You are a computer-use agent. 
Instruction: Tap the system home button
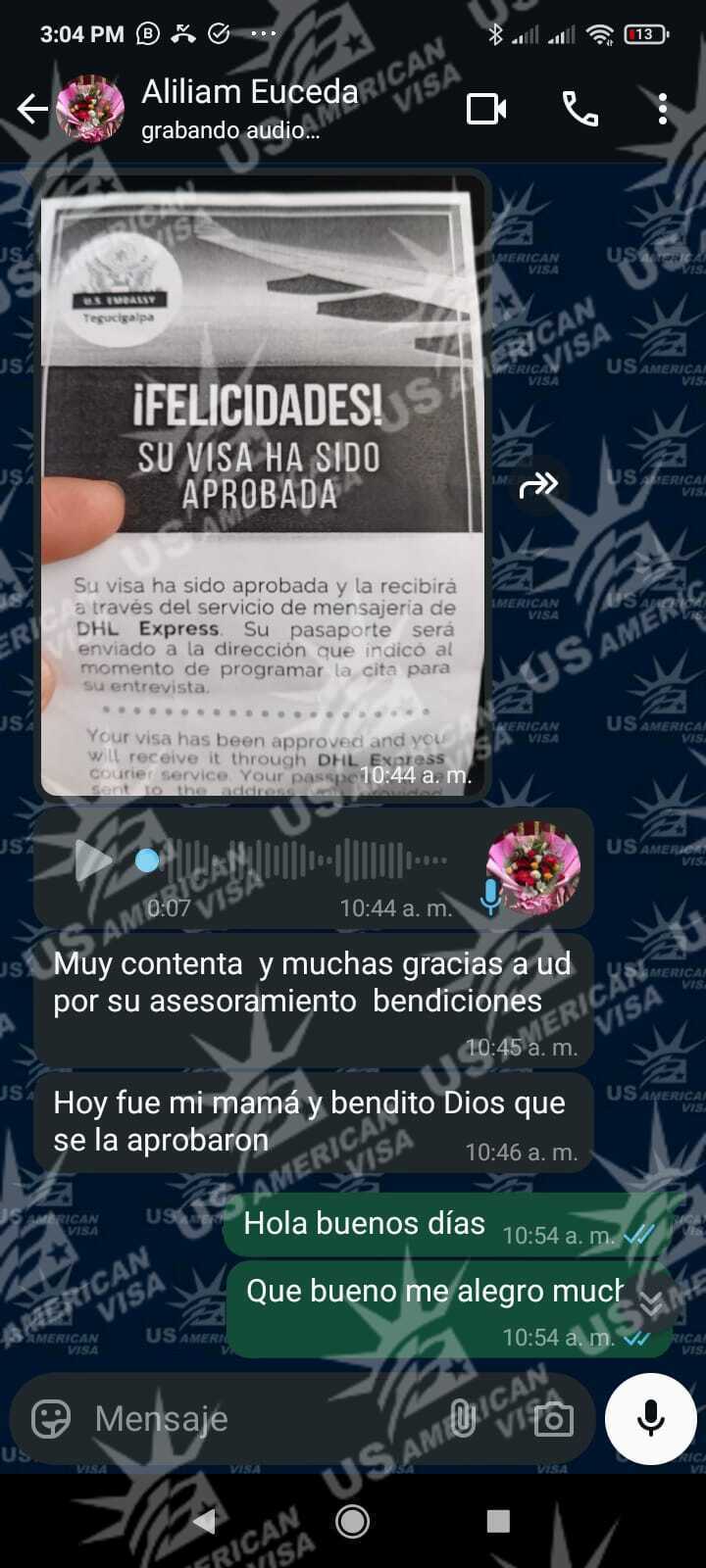pyautogui.click(x=352, y=1521)
